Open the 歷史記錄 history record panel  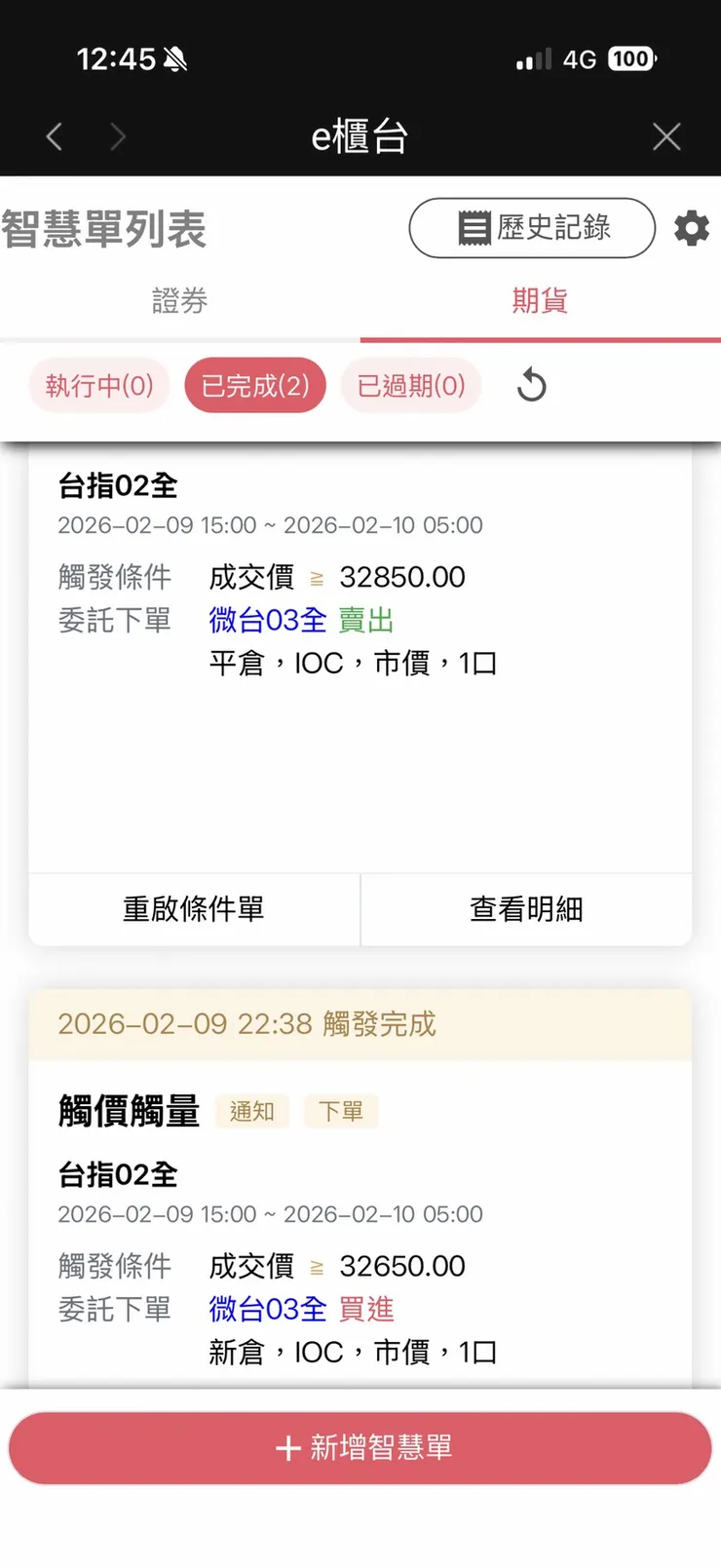pyautogui.click(x=532, y=229)
